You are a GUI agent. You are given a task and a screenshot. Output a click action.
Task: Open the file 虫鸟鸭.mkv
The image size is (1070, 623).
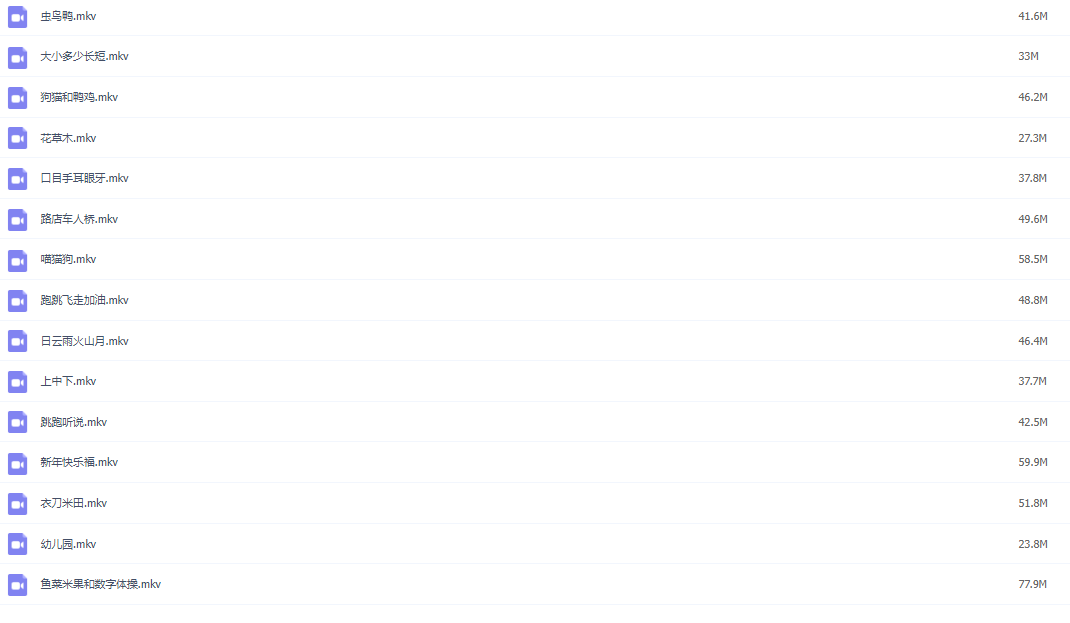[x=68, y=16]
